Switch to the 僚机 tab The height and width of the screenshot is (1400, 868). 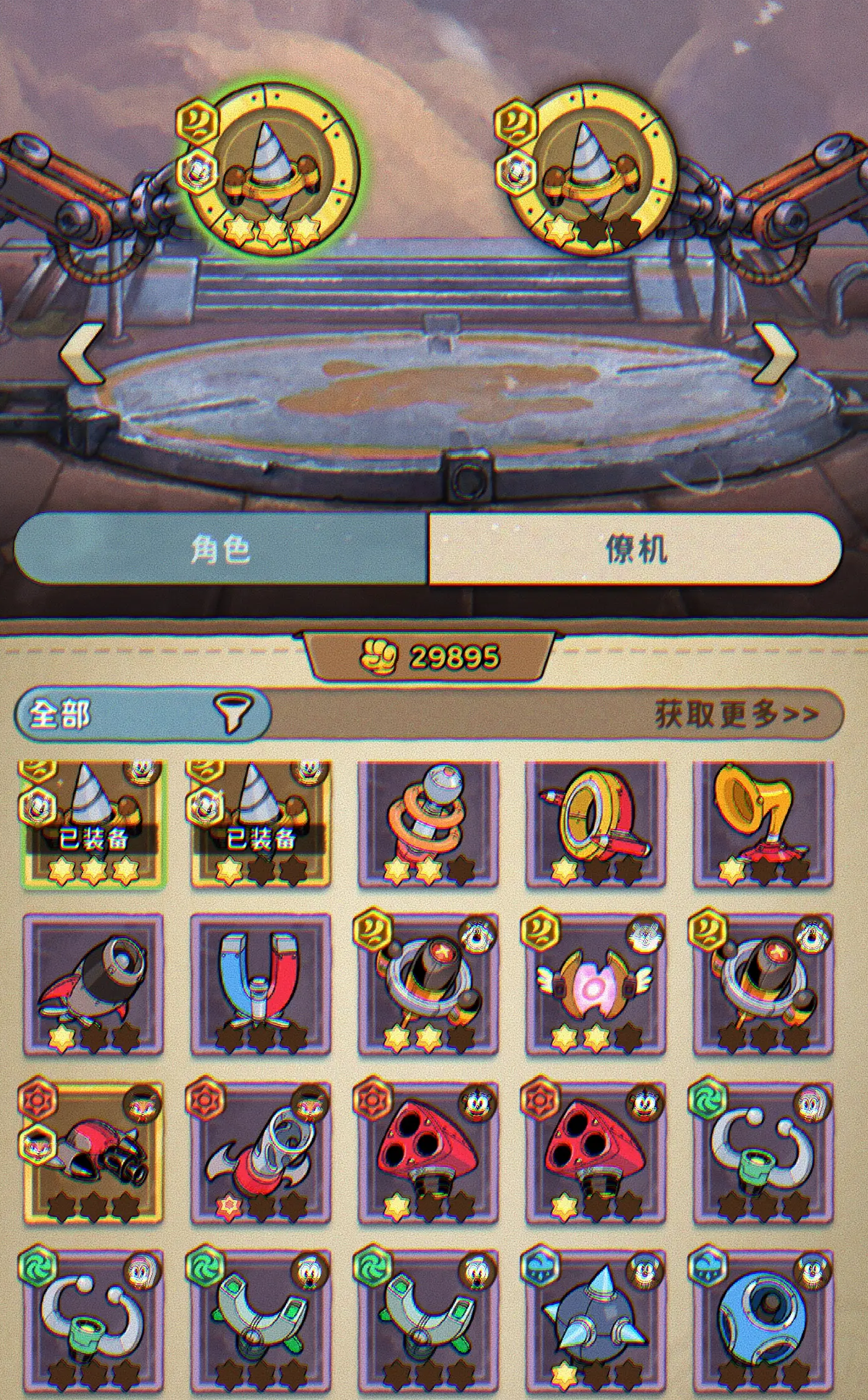click(635, 549)
